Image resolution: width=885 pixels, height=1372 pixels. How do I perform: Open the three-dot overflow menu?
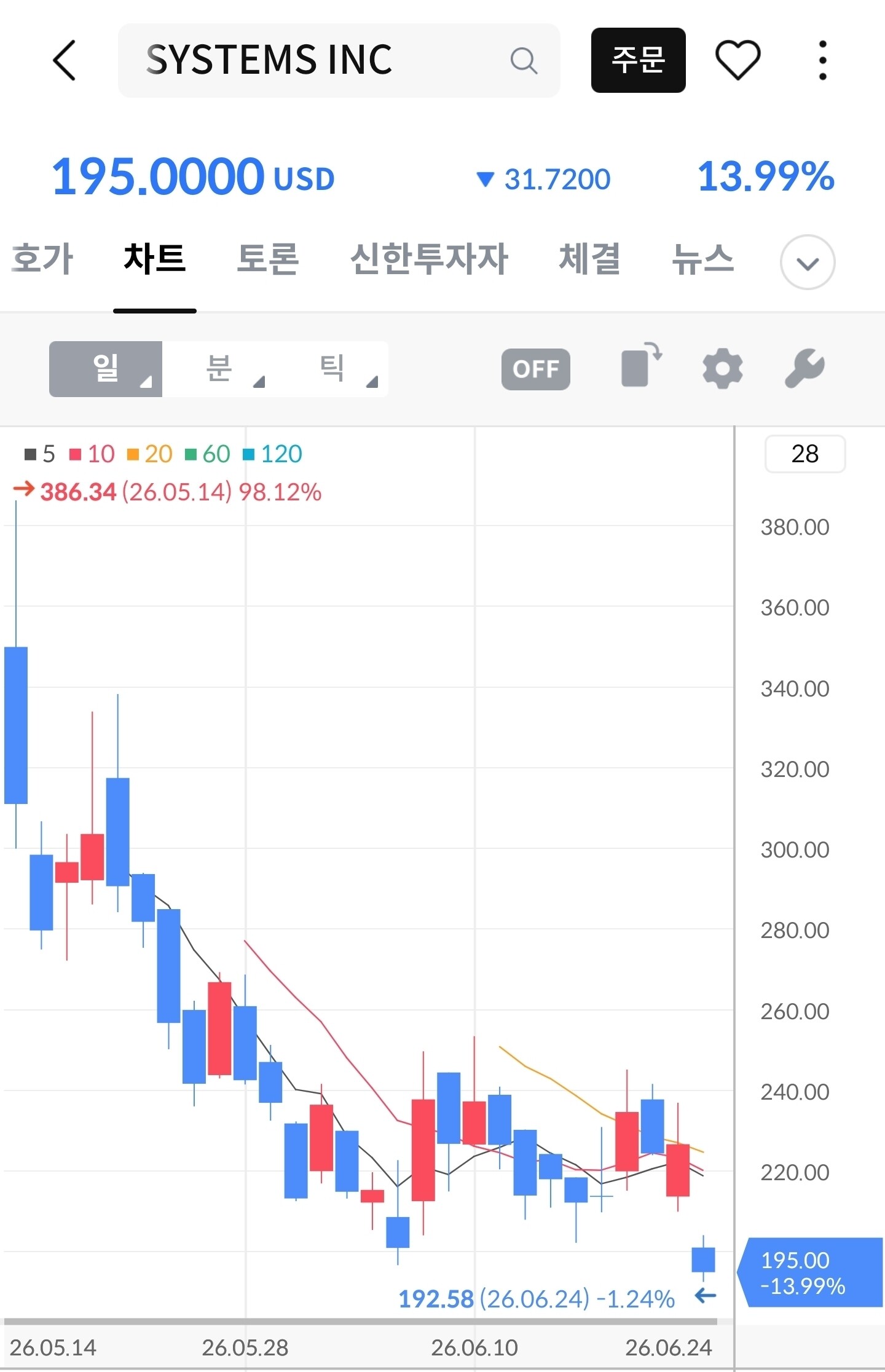(x=823, y=60)
